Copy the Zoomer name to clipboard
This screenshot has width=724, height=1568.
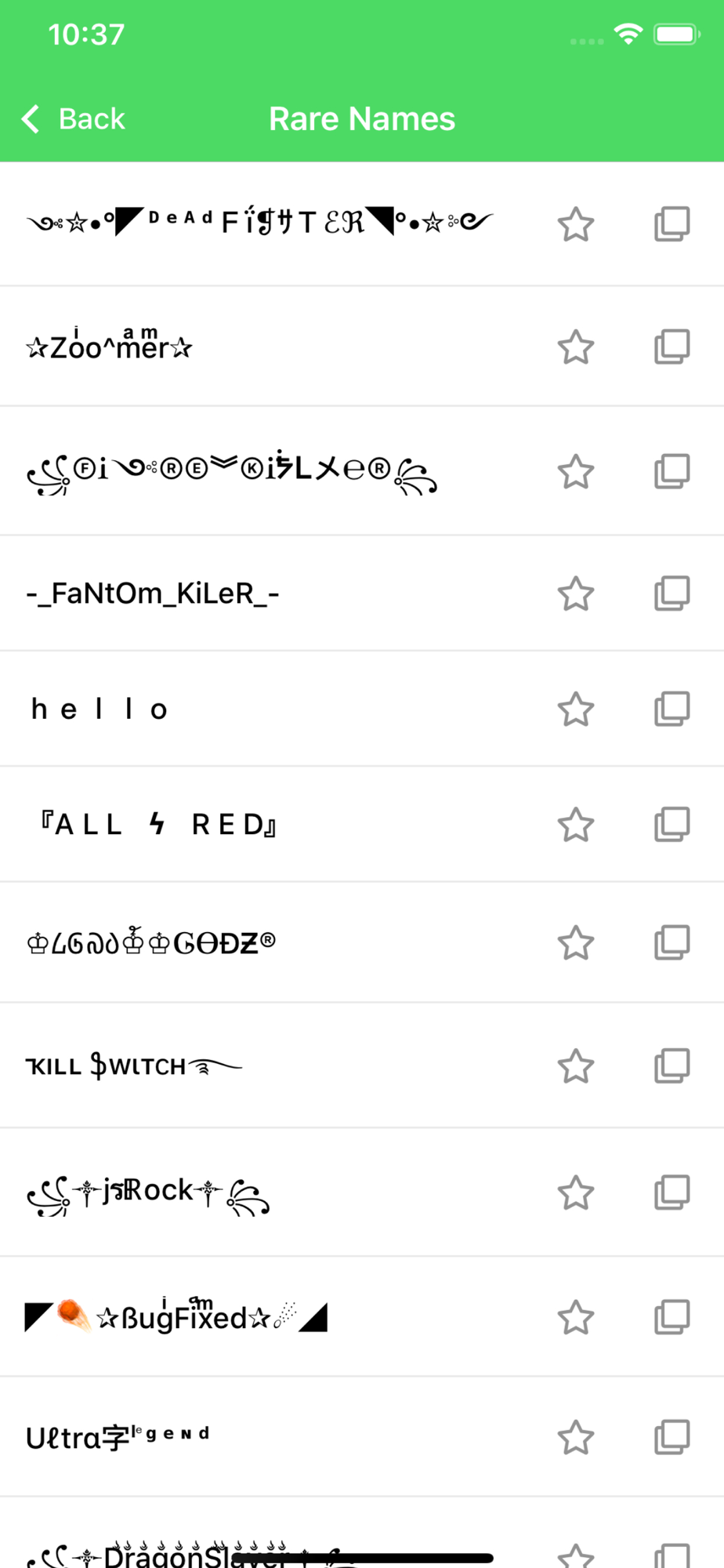click(x=672, y=347)
